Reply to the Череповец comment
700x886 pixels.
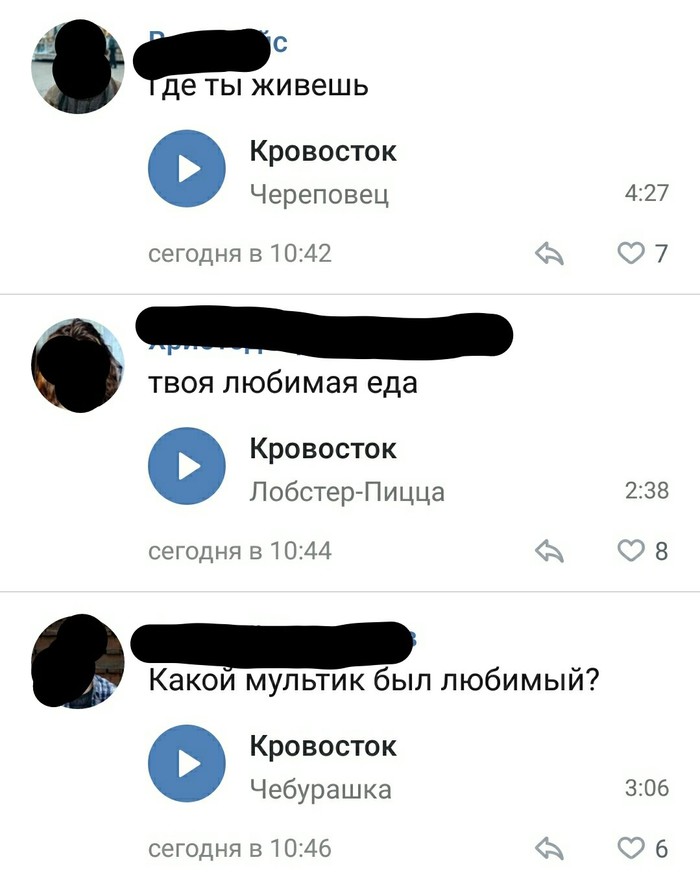(551, 255)
